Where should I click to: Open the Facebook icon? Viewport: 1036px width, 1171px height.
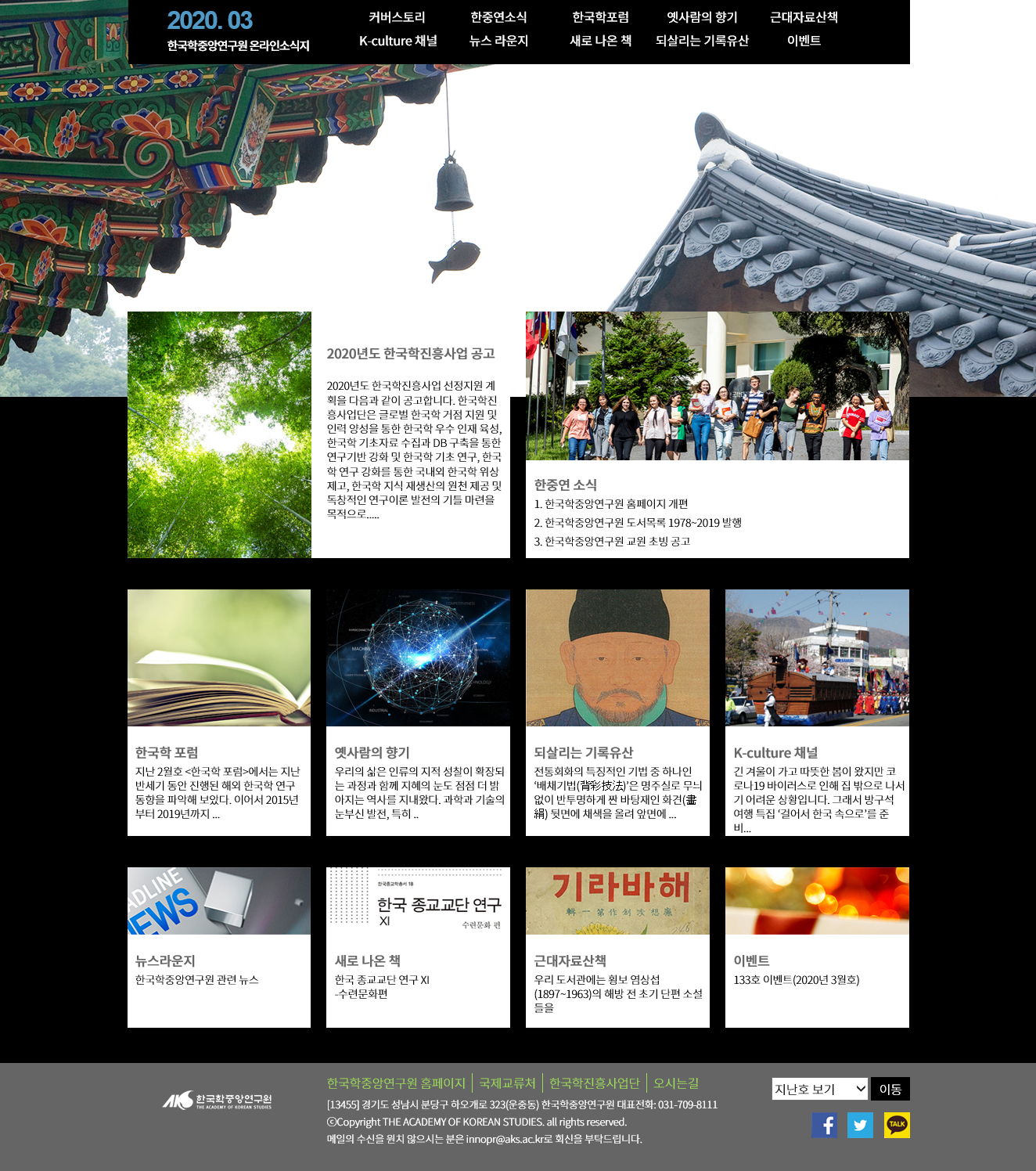[x=824, y=1126]
